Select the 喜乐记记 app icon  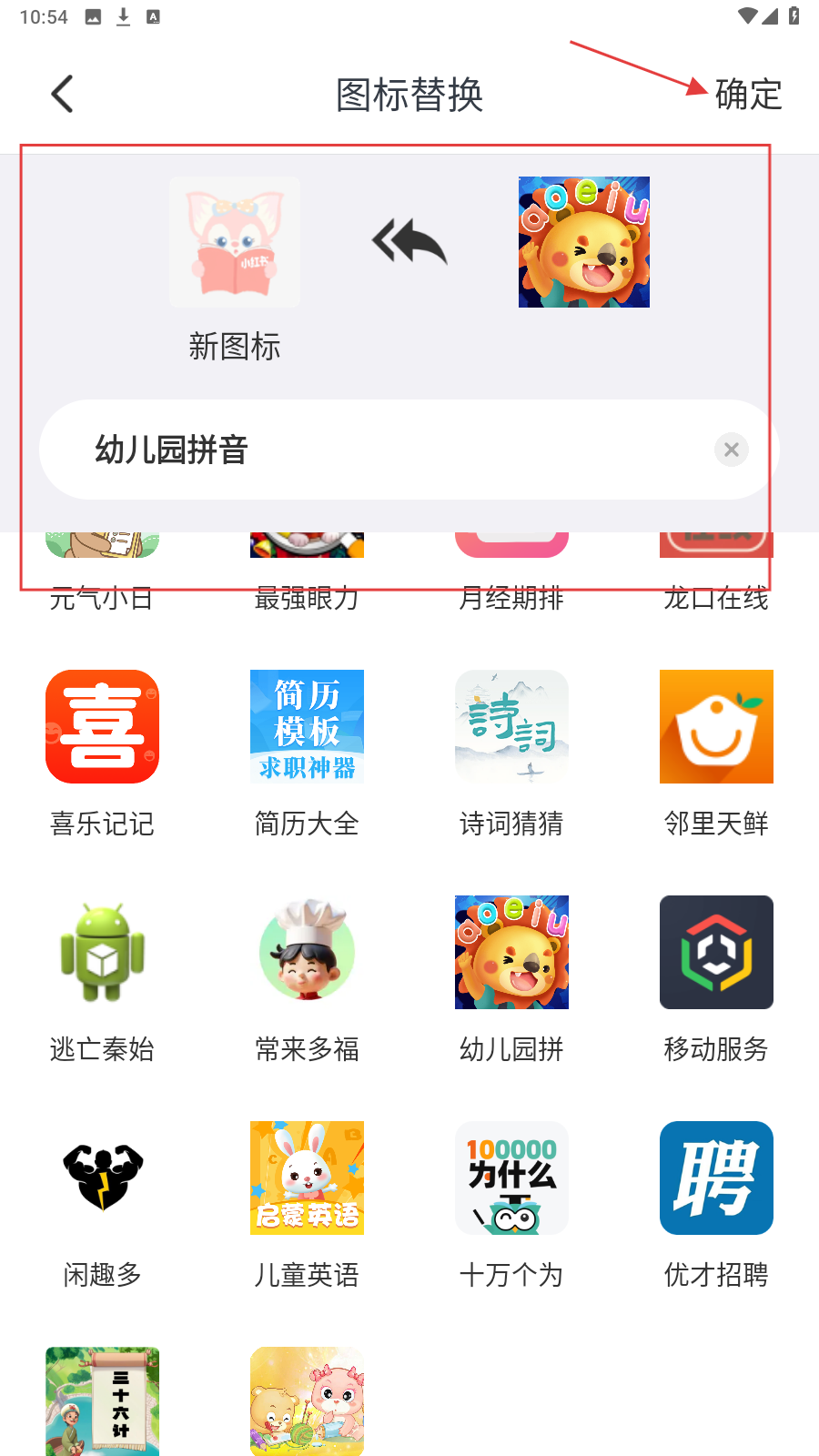(102, 727)
